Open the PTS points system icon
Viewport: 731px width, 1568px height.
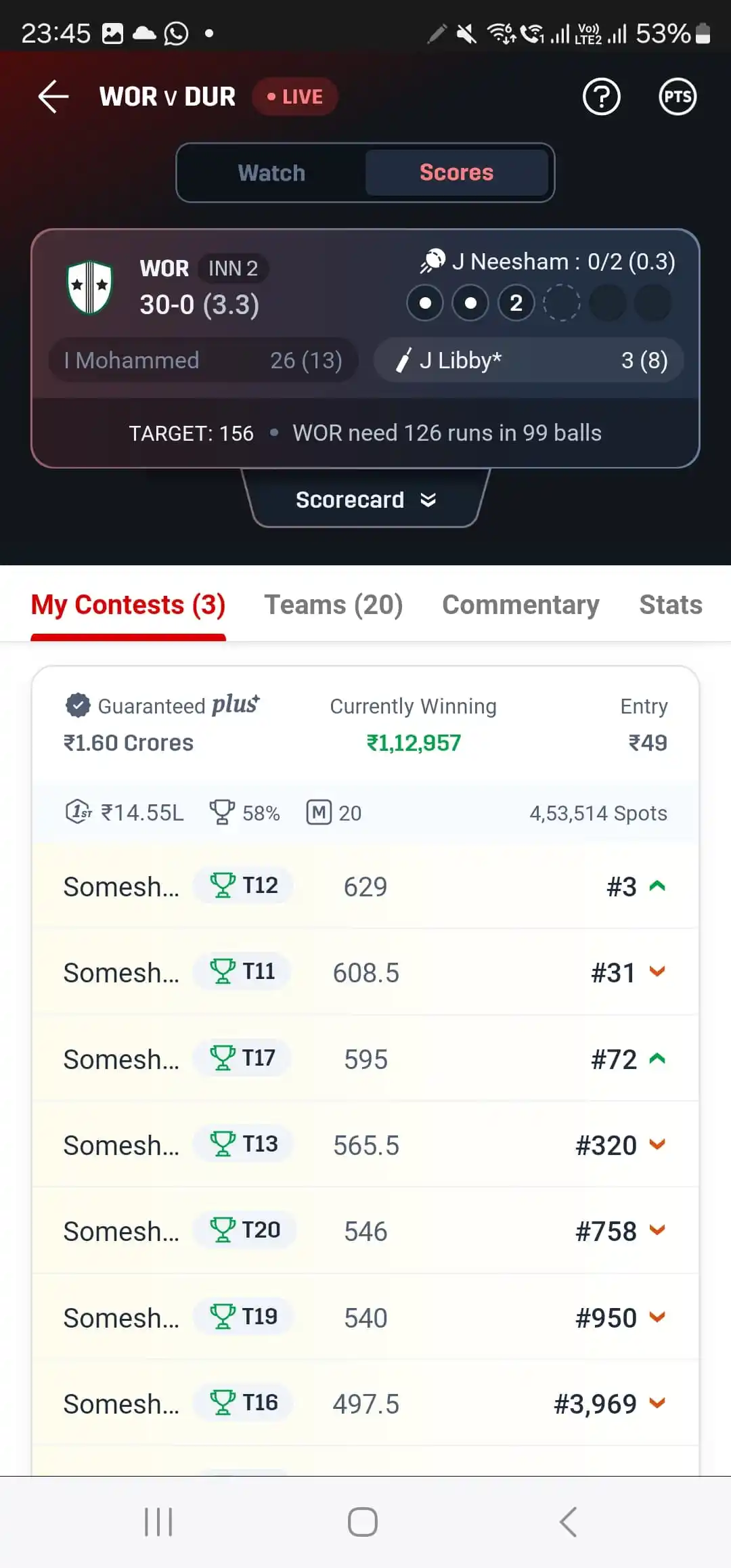click(678, 97)
